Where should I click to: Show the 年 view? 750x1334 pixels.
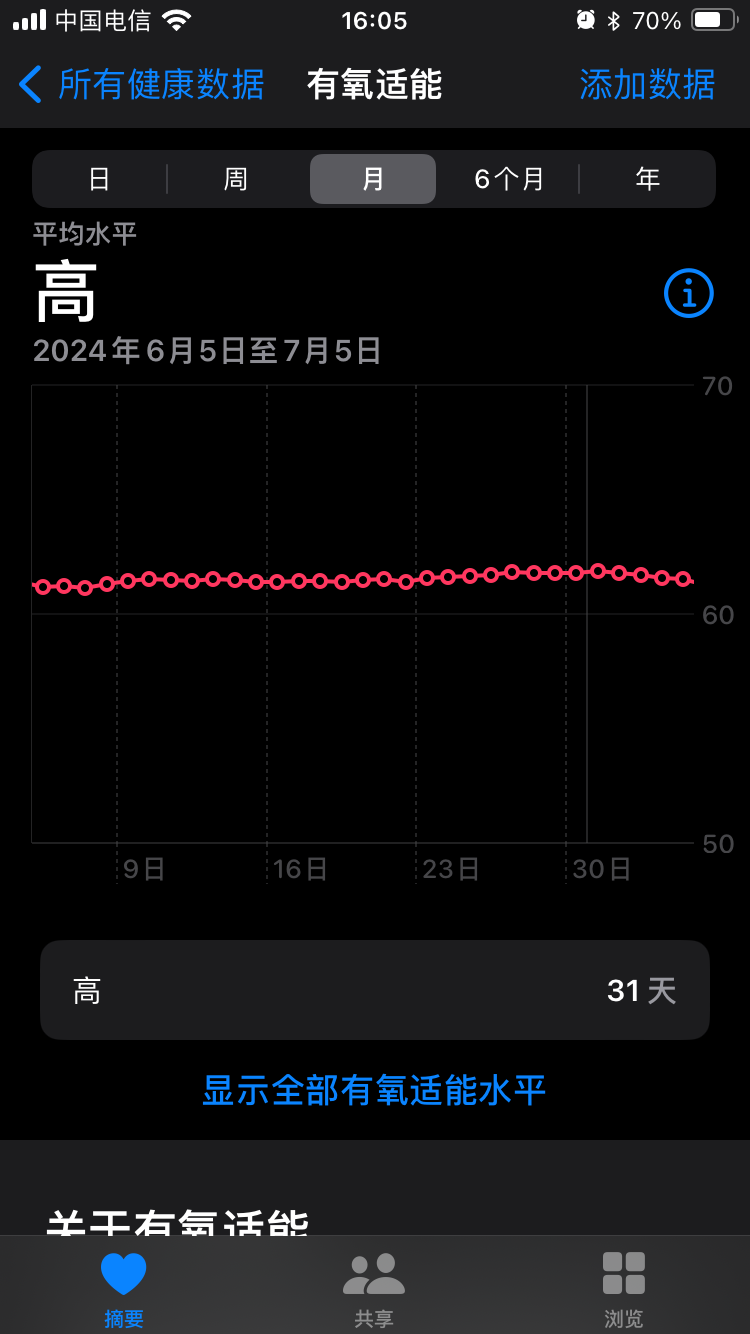pyautogui.click(x=648, y=179)
